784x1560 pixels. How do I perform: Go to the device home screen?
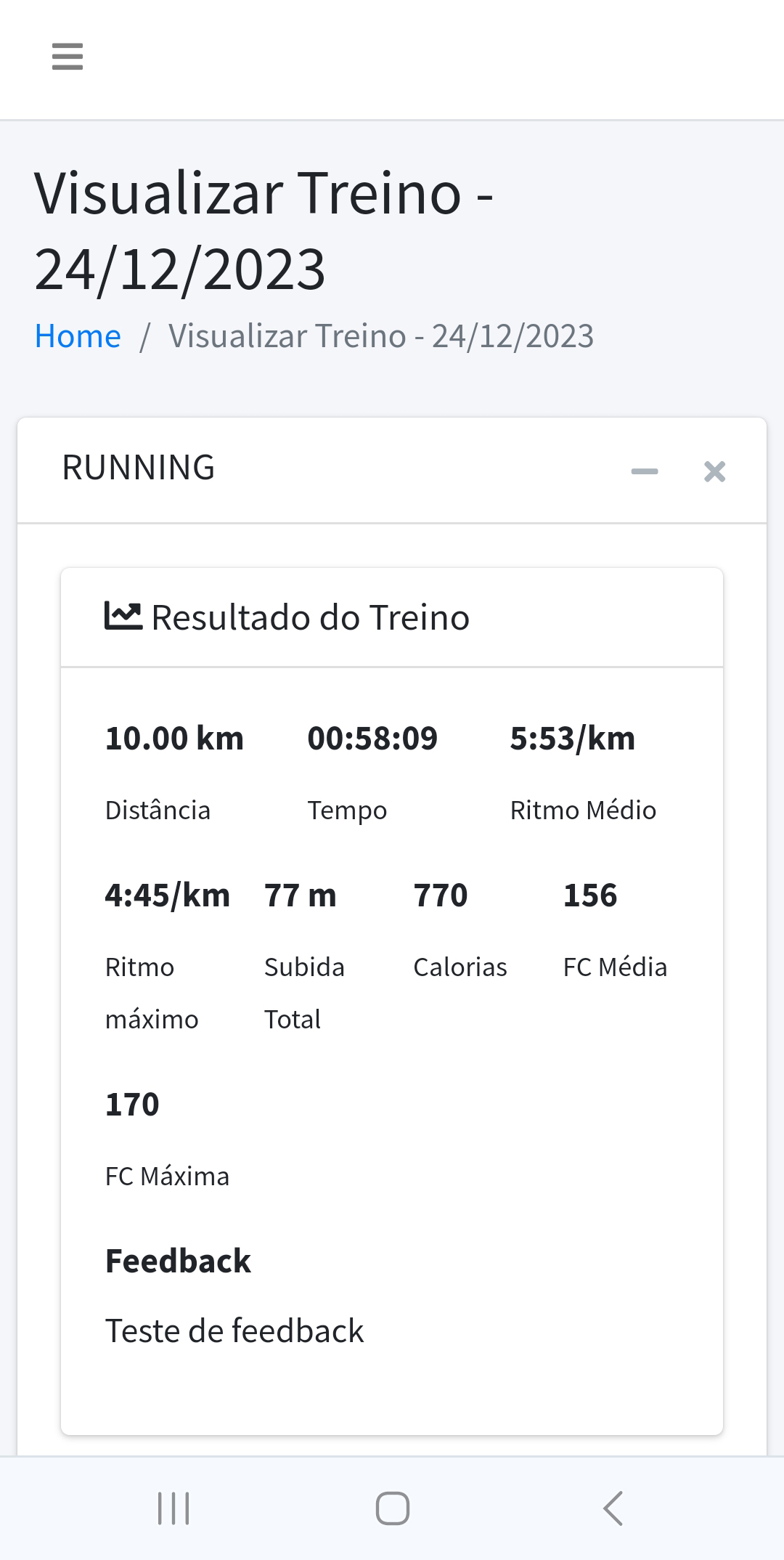393,1508
